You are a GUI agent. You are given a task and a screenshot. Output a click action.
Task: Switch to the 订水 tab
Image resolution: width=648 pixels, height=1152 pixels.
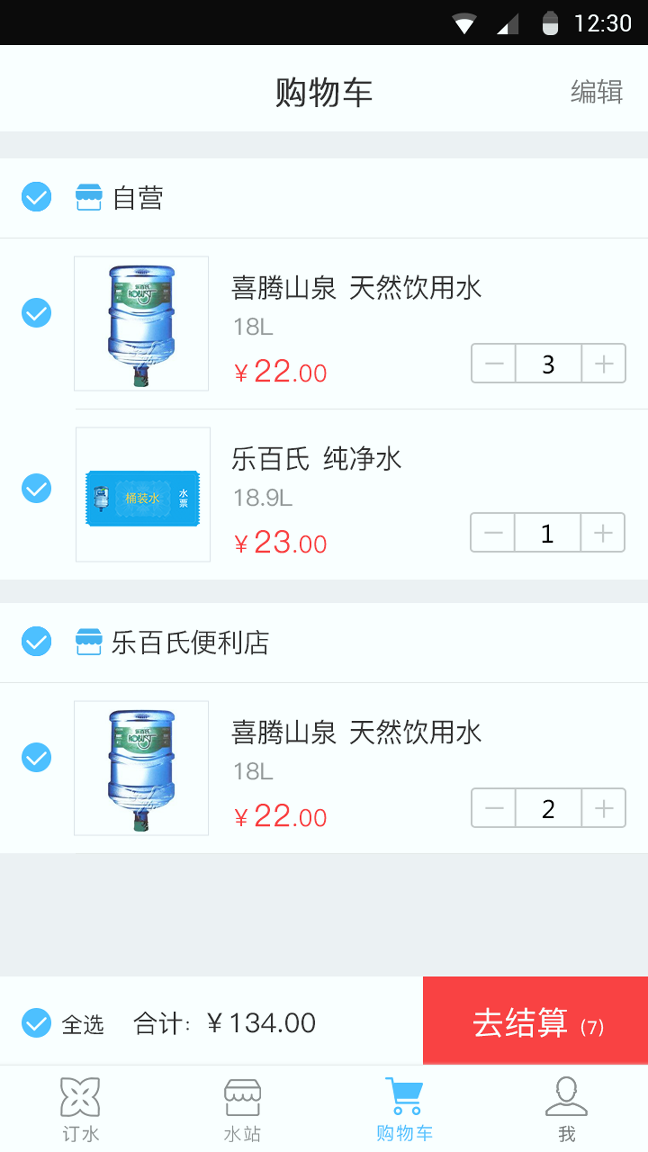pos(80,1108)
